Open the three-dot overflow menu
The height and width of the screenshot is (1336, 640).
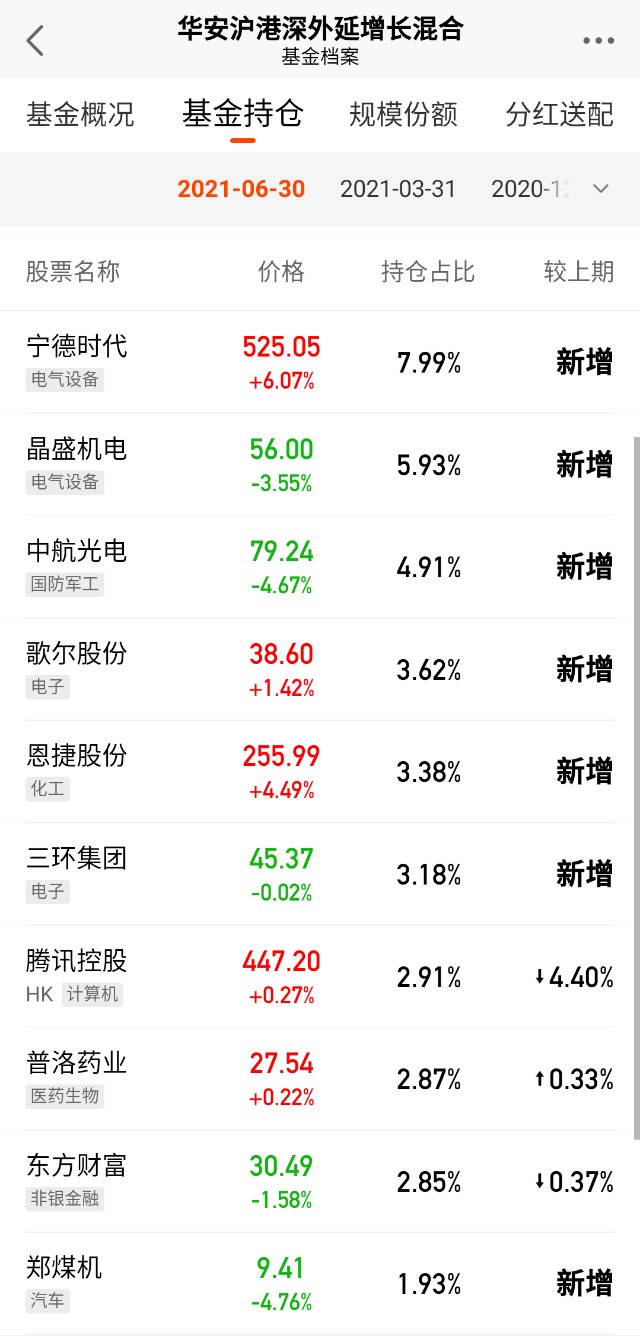point(598,41)
